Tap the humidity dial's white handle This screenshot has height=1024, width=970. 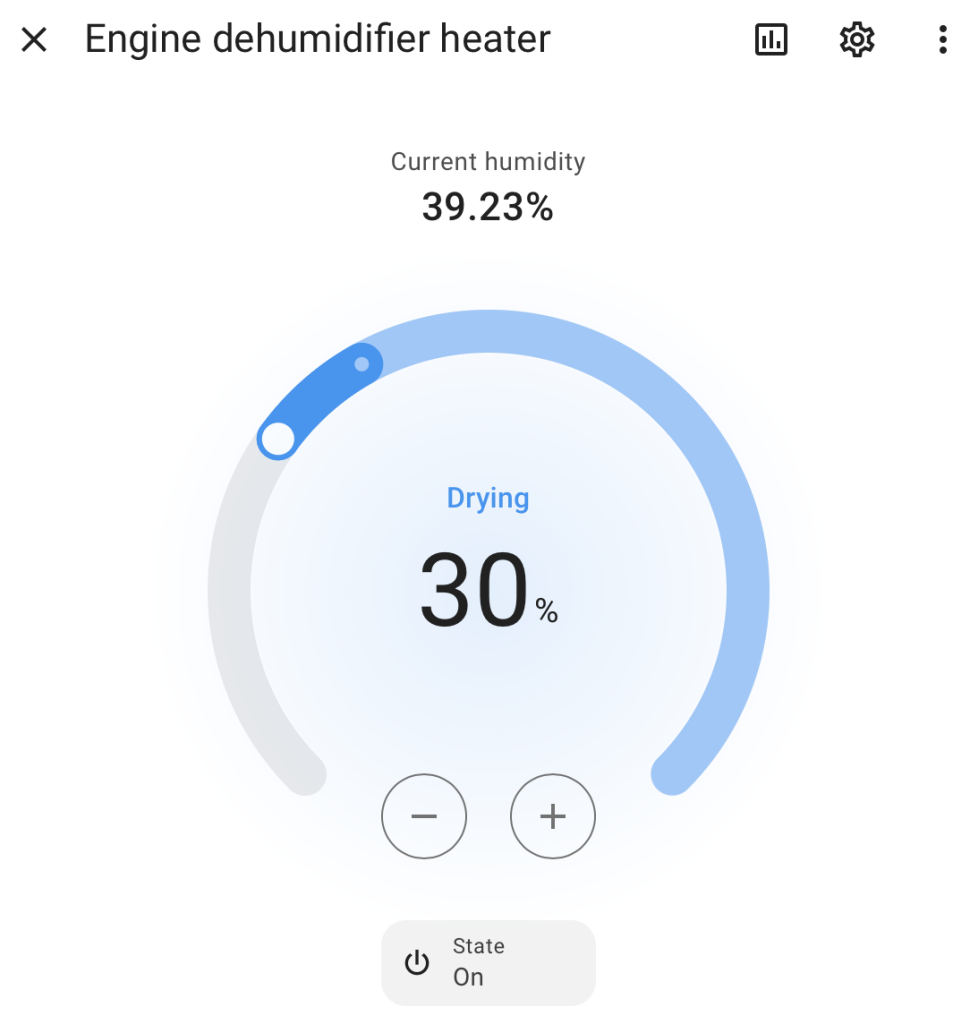tap(277, 438)
